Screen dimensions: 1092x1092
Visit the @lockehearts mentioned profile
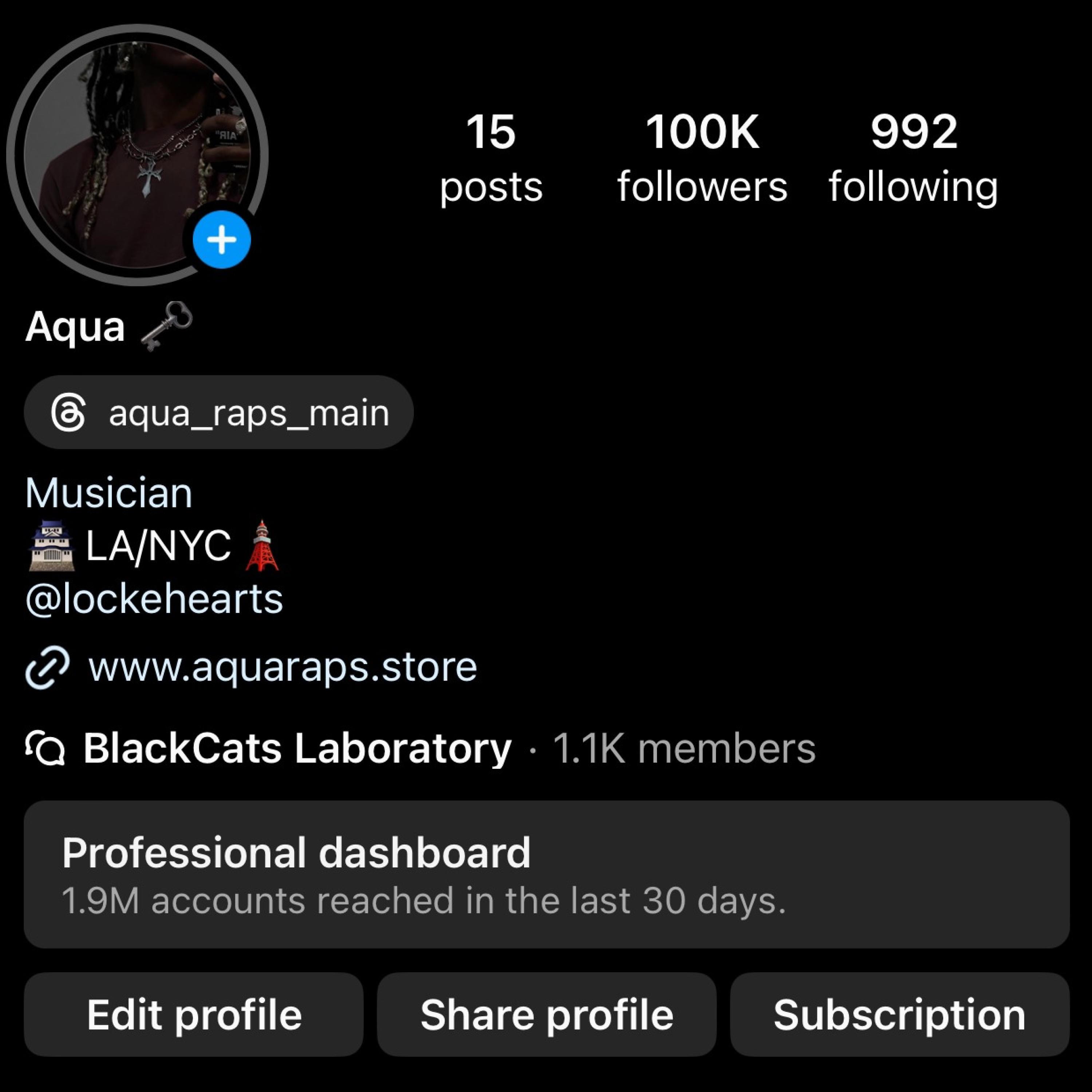[154, 599]
